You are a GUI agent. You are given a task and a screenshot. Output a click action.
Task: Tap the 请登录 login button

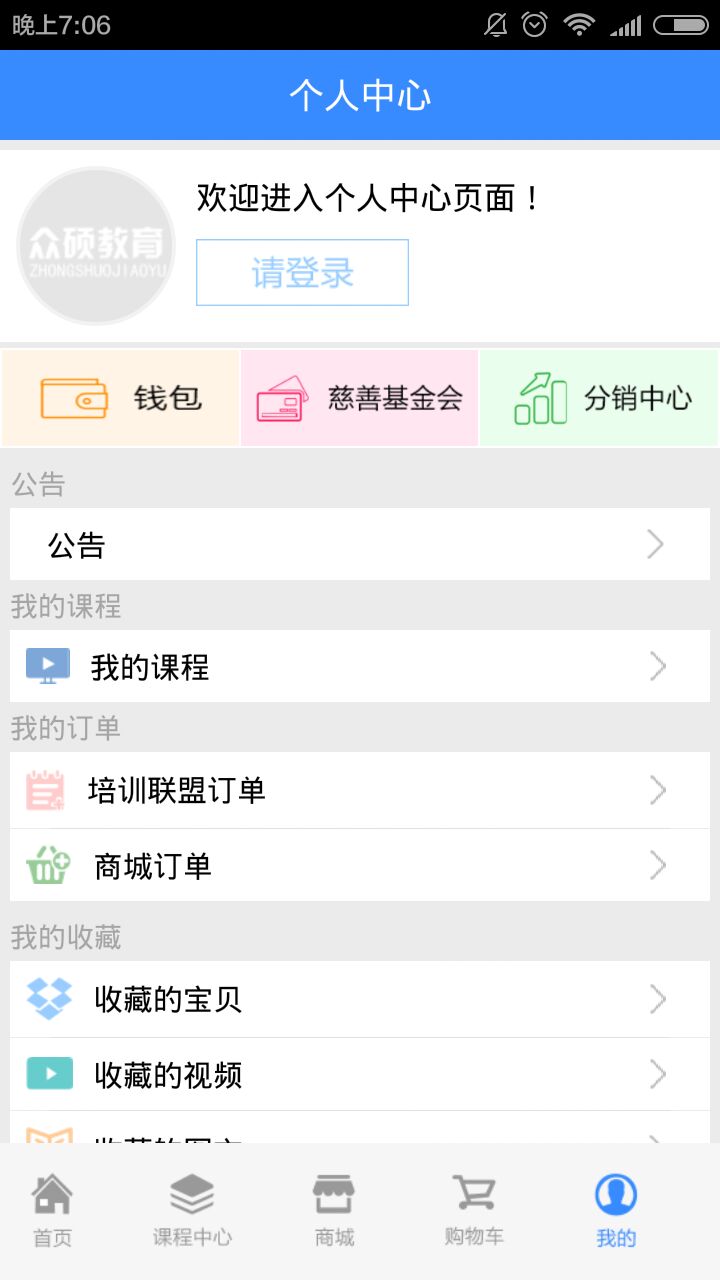[302, 272]
